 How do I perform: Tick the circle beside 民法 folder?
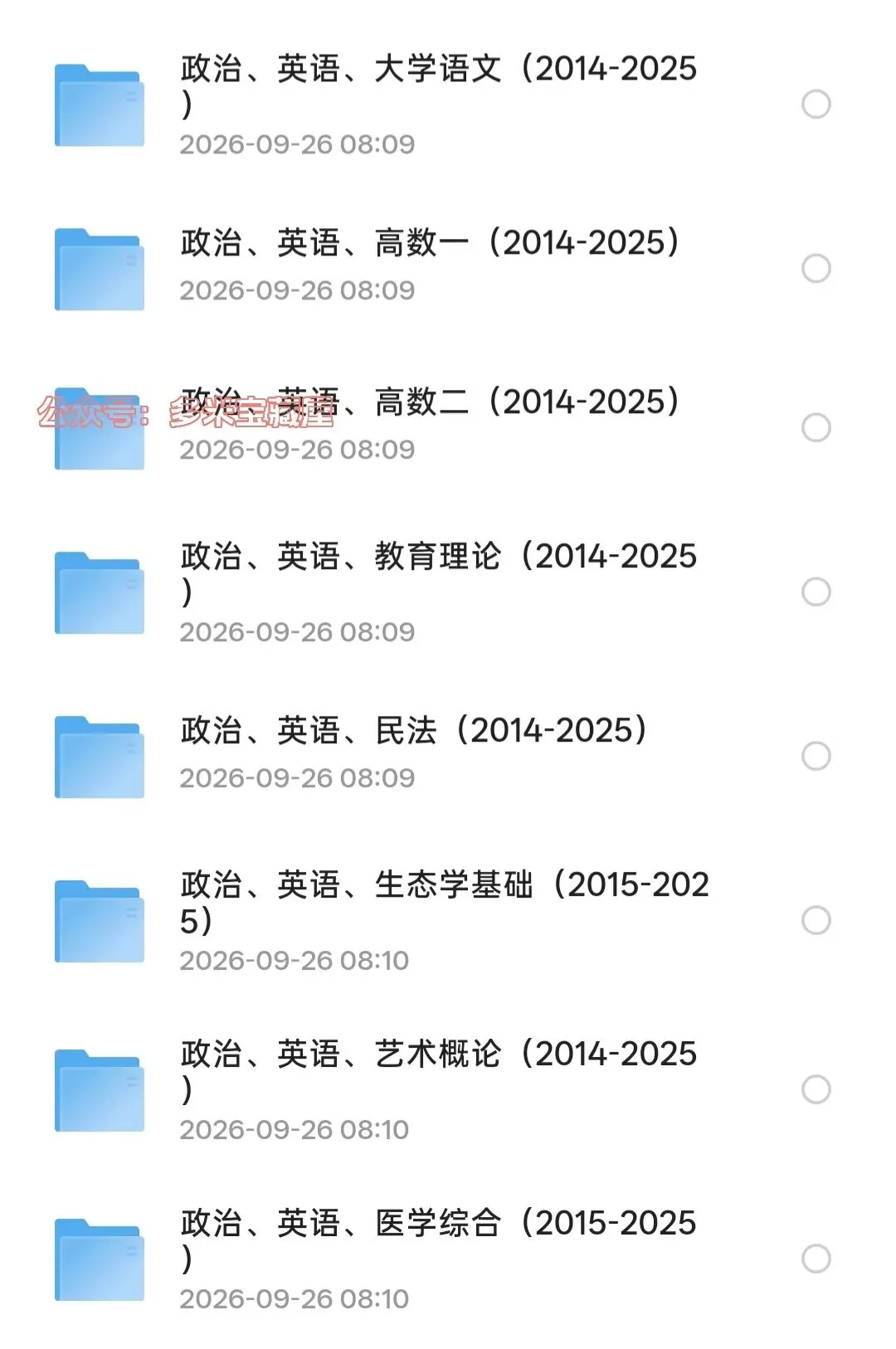click(816, 757)
